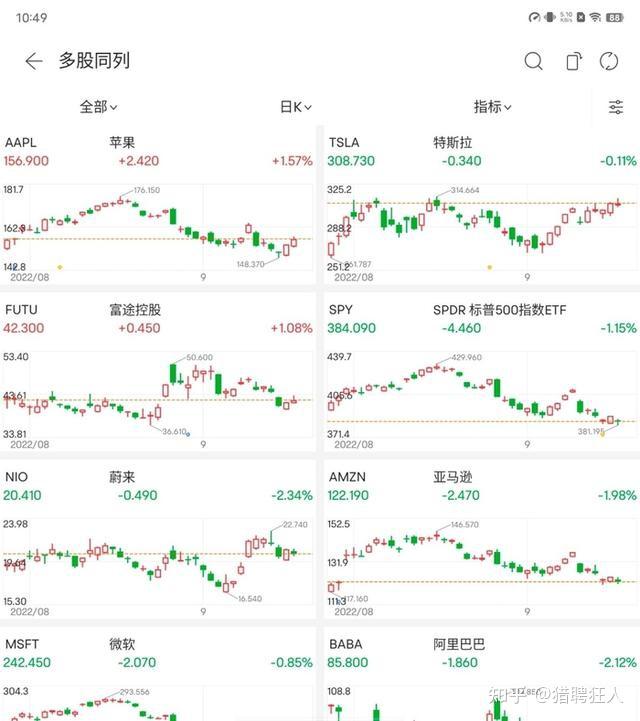Open the search icon
Viewport: 640px width, 721px height.
[533, 61]
